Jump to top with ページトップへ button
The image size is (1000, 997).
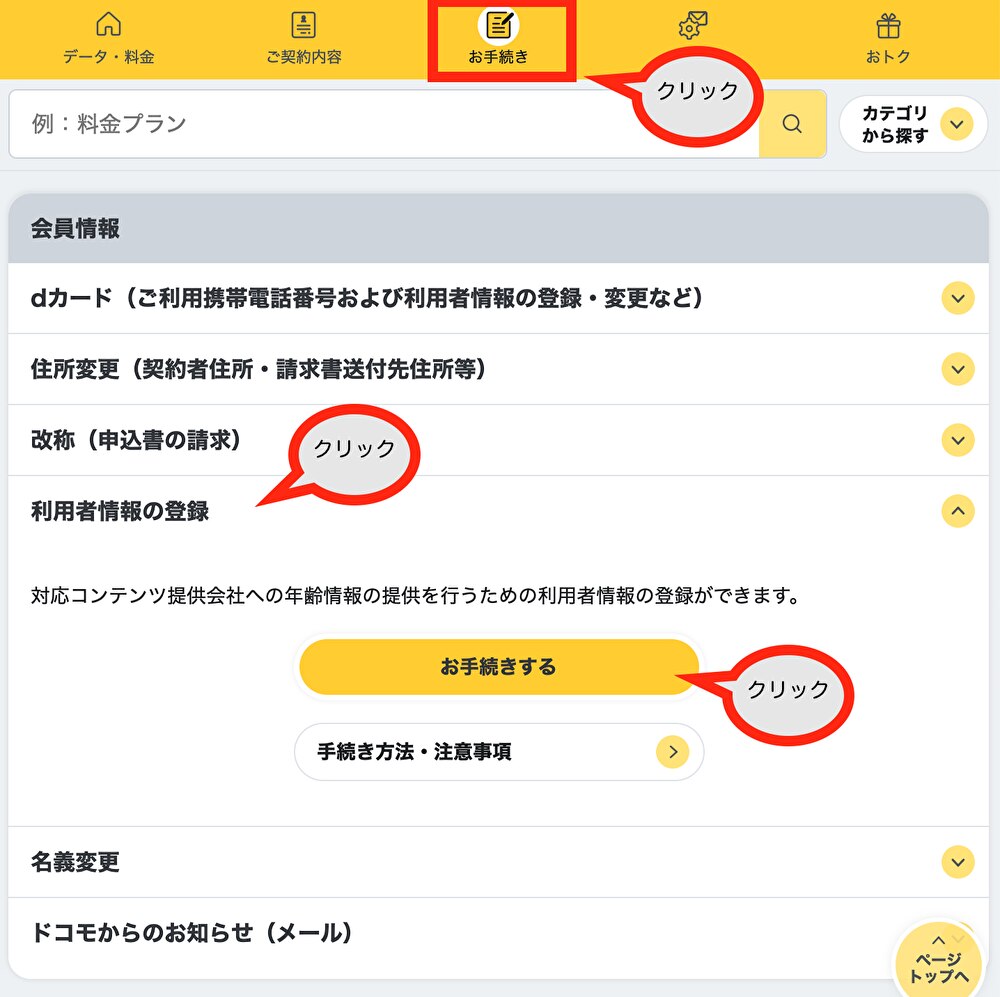point(939,960)
